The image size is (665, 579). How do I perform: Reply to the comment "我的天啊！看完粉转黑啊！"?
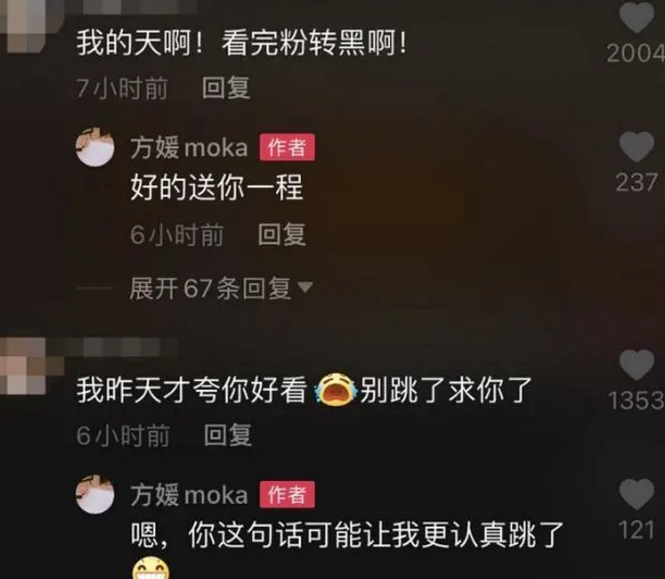pyautogui.click(x=226, y=88)
